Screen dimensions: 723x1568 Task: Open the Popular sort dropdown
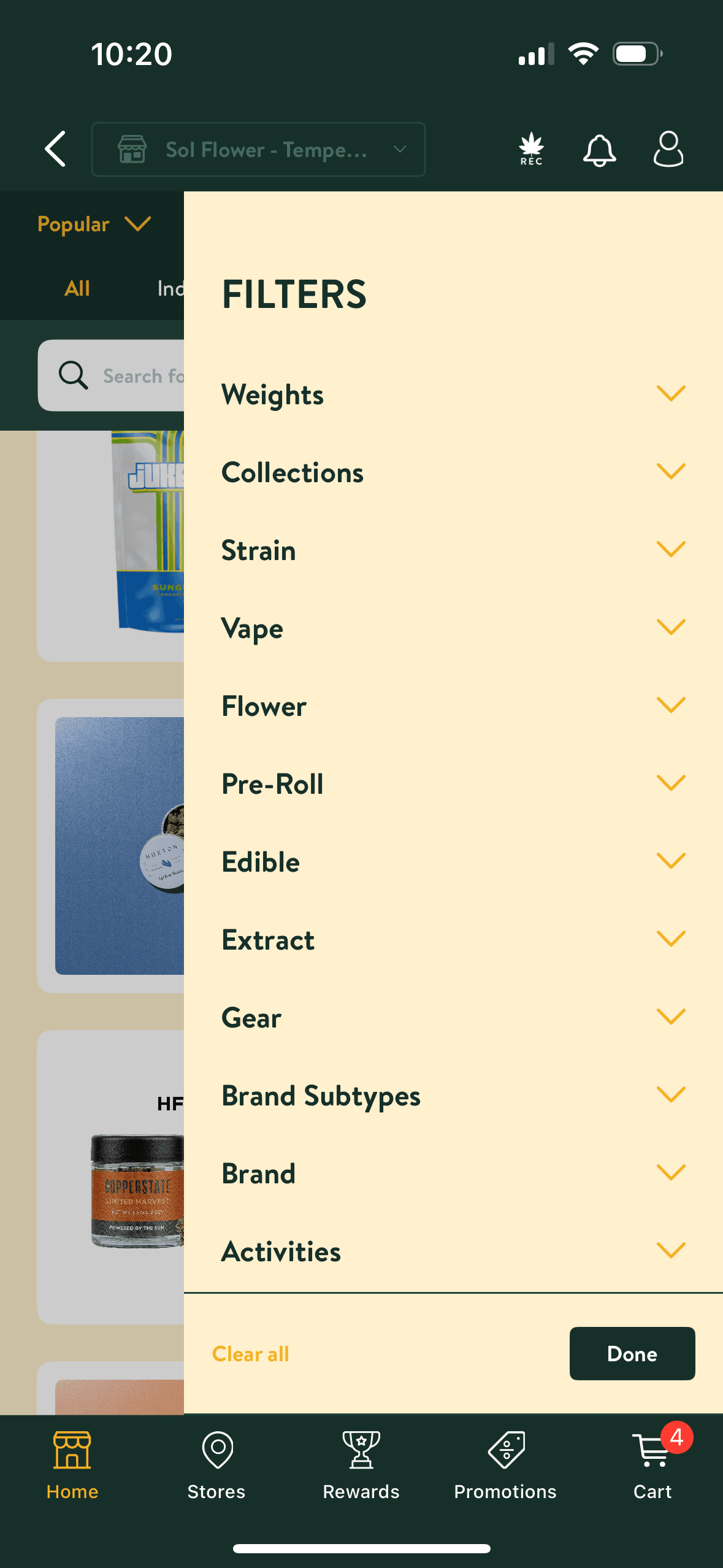pyautogui.click(x=93, y=224)
